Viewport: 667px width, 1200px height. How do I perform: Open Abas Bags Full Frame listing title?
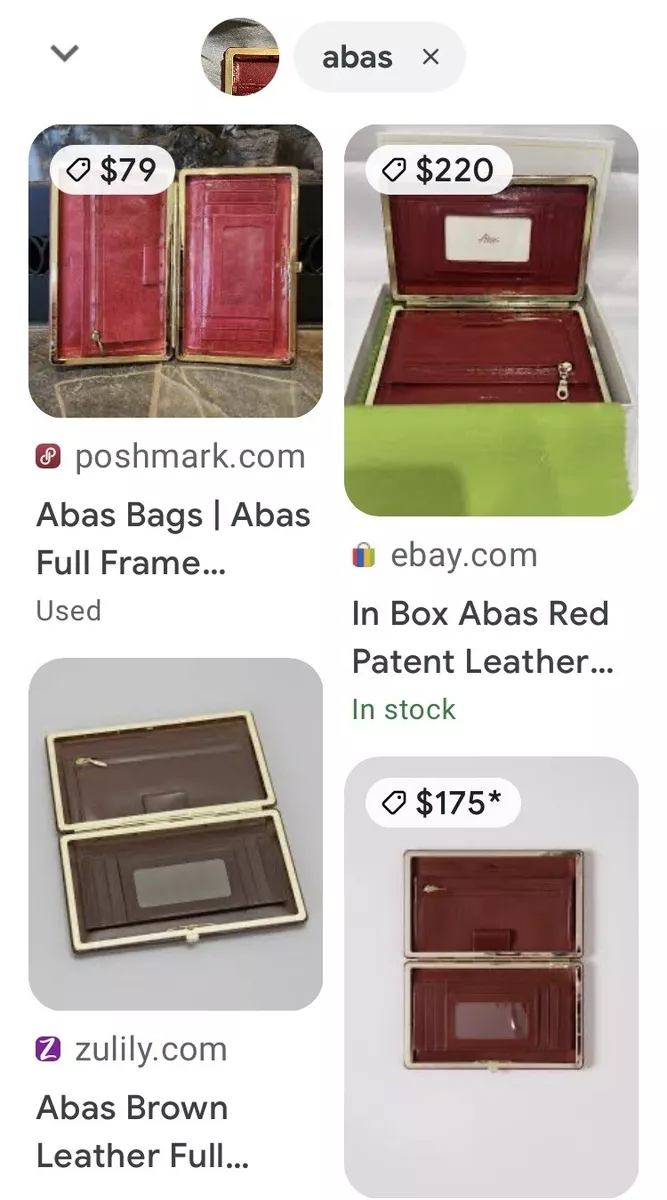tap(174, 539)
